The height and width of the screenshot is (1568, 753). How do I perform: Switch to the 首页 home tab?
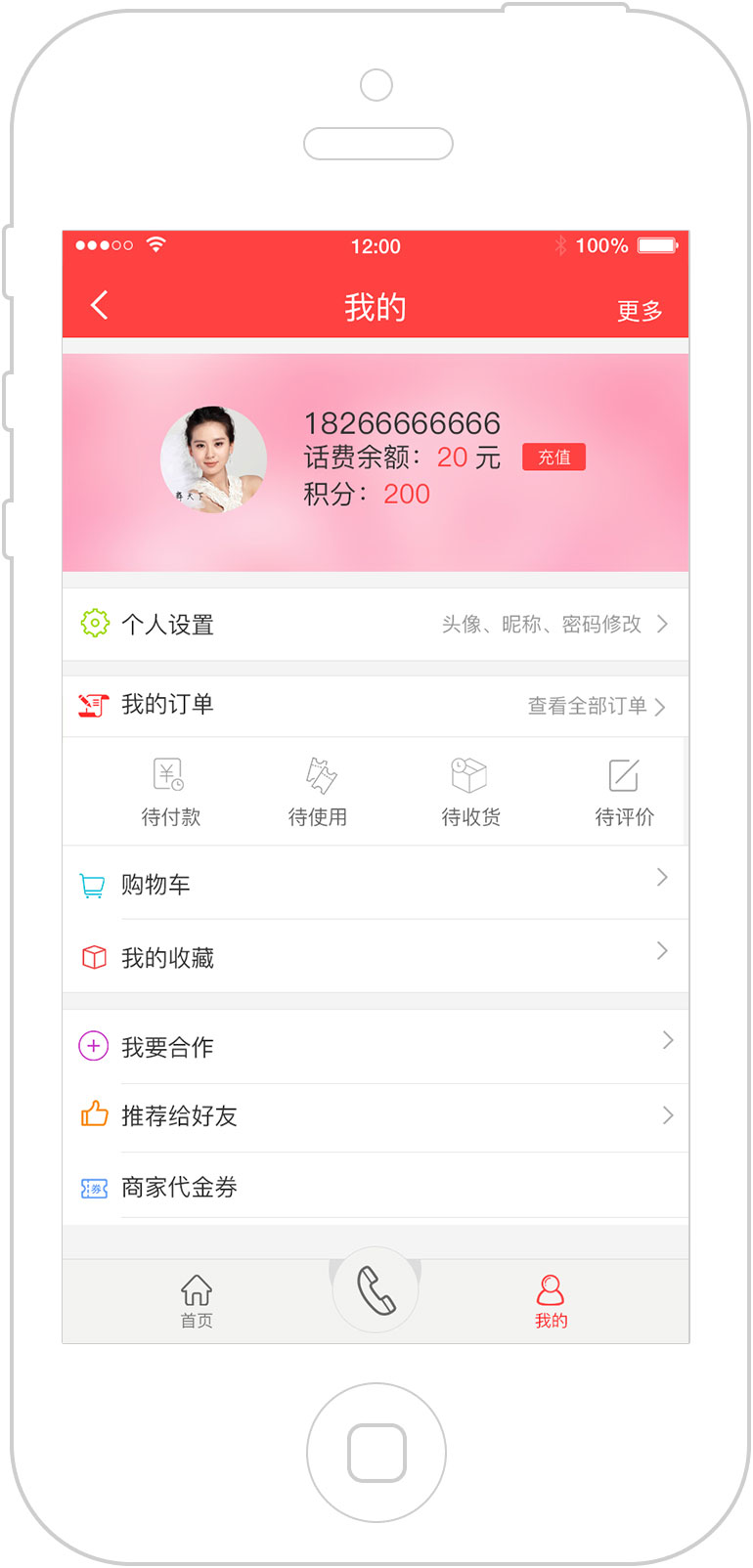[197, 1302]
